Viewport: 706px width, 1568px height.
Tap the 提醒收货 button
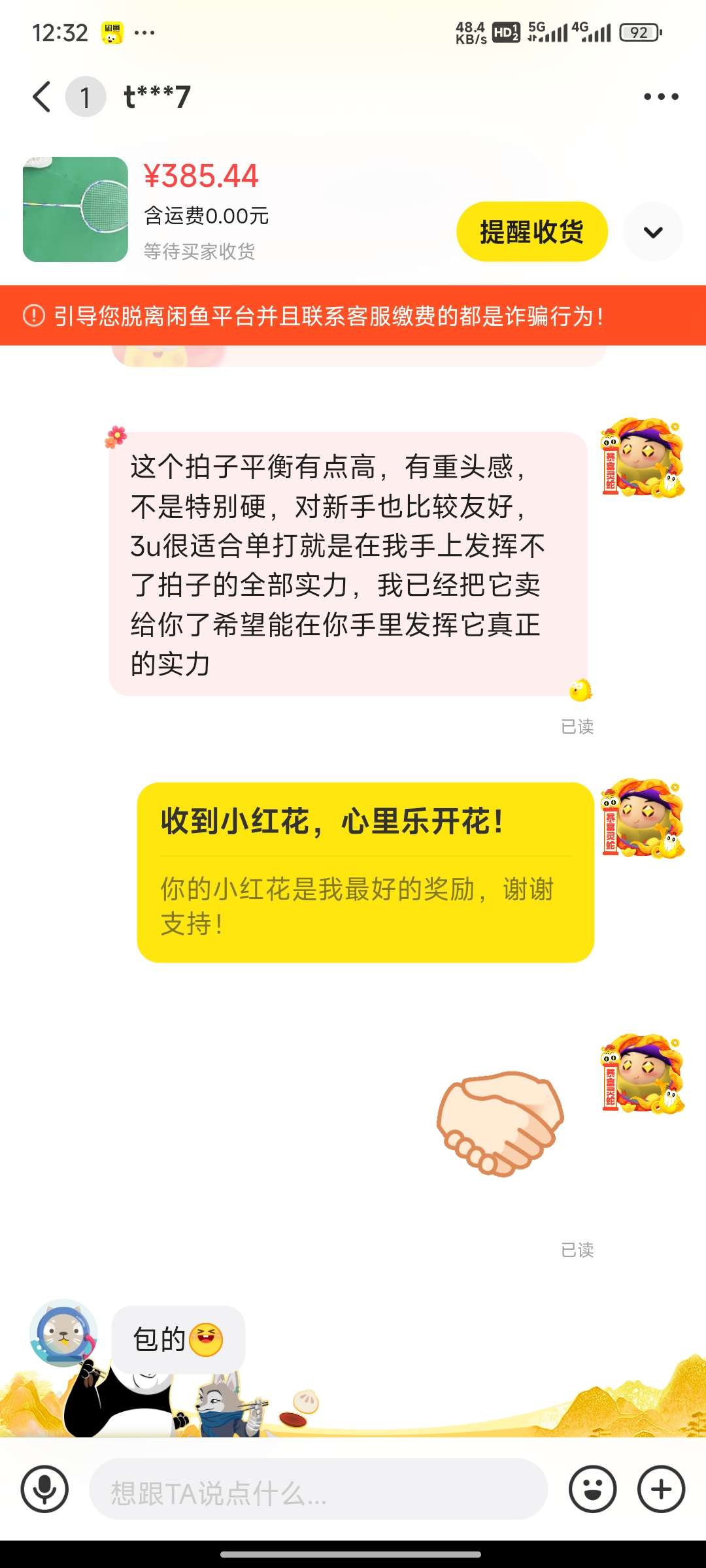pos(531,232)
